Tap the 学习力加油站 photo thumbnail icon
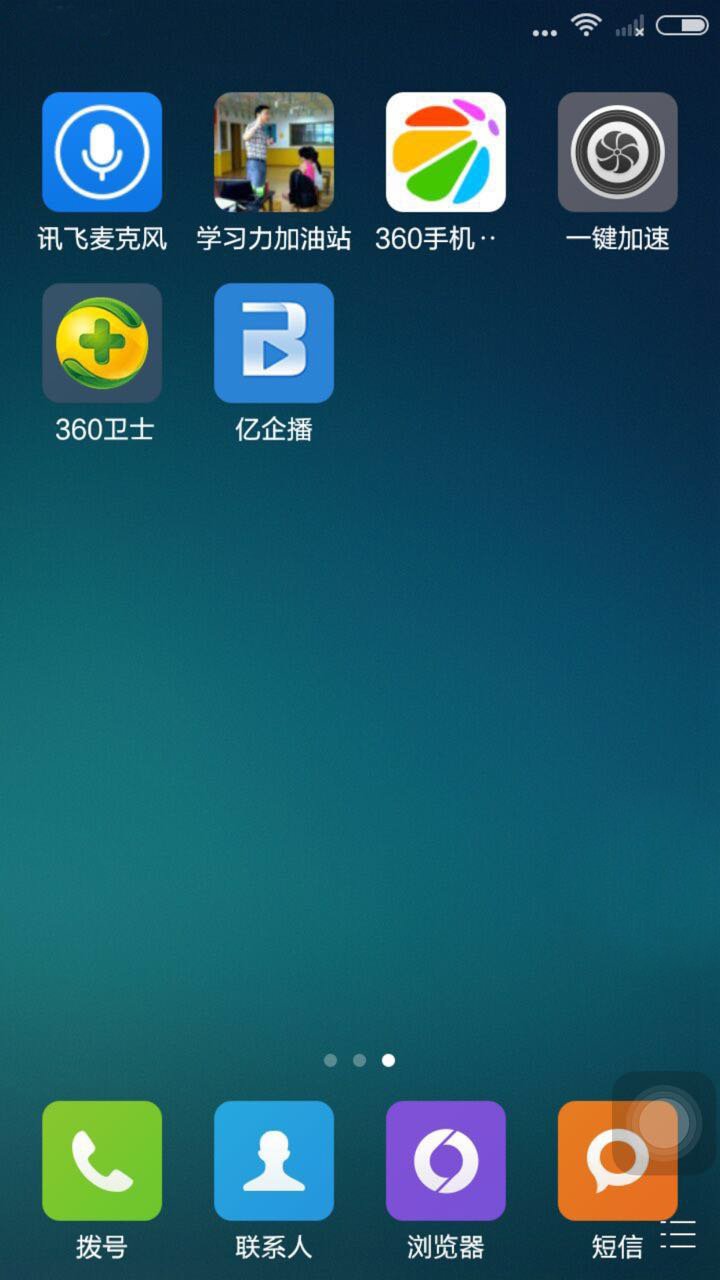The width and height of the screenshot is (720, 1280). coord(273,152)
